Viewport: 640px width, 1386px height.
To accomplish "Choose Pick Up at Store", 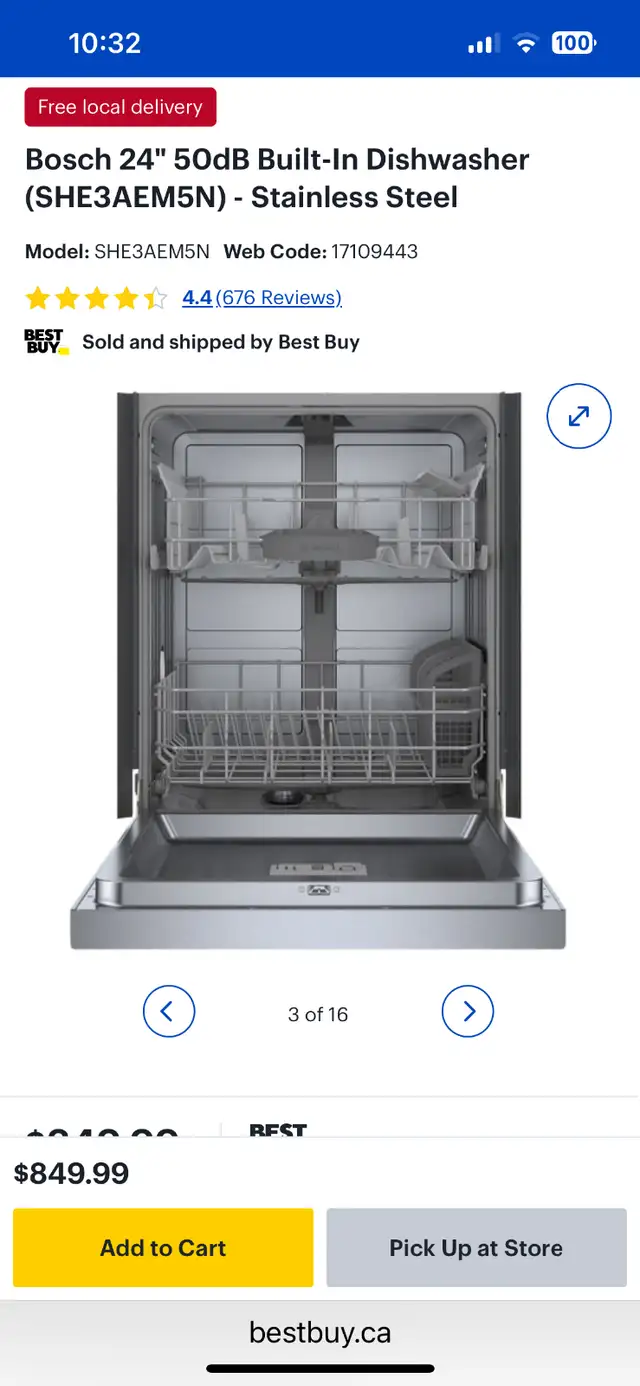I will (476, 1248).
